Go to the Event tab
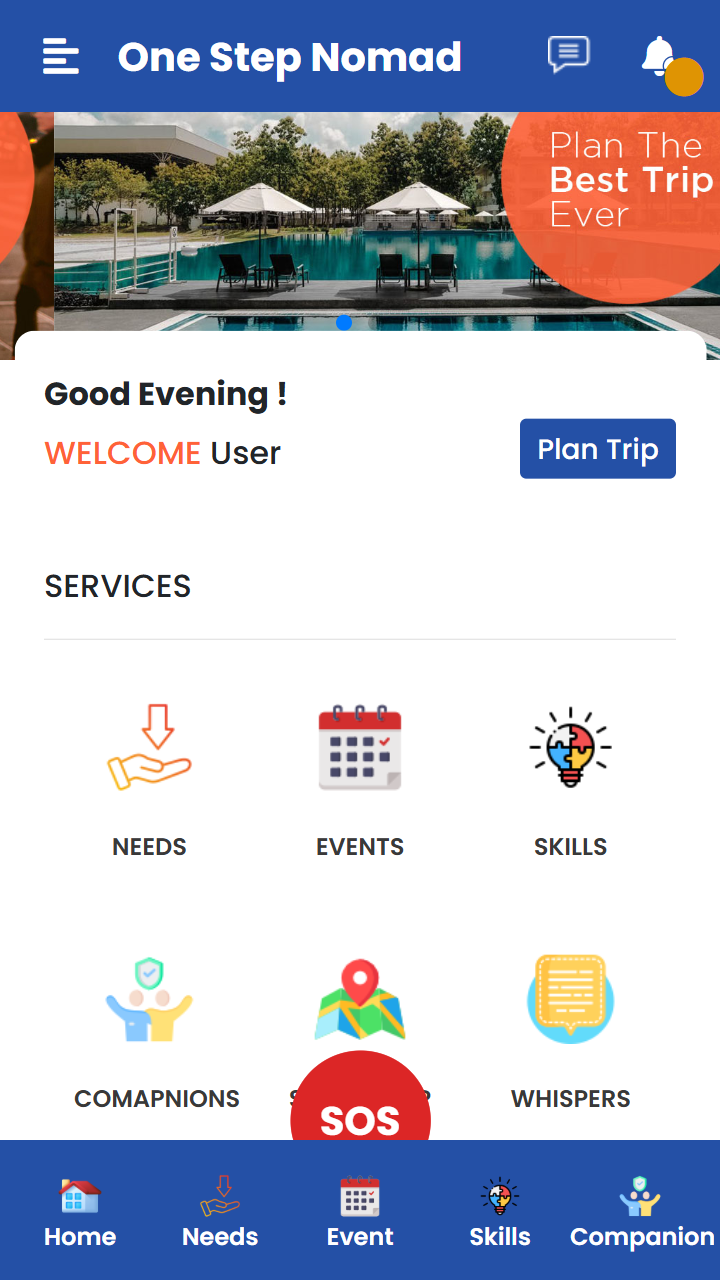This screenshot has width=720, height=1280. [360, 1212]
